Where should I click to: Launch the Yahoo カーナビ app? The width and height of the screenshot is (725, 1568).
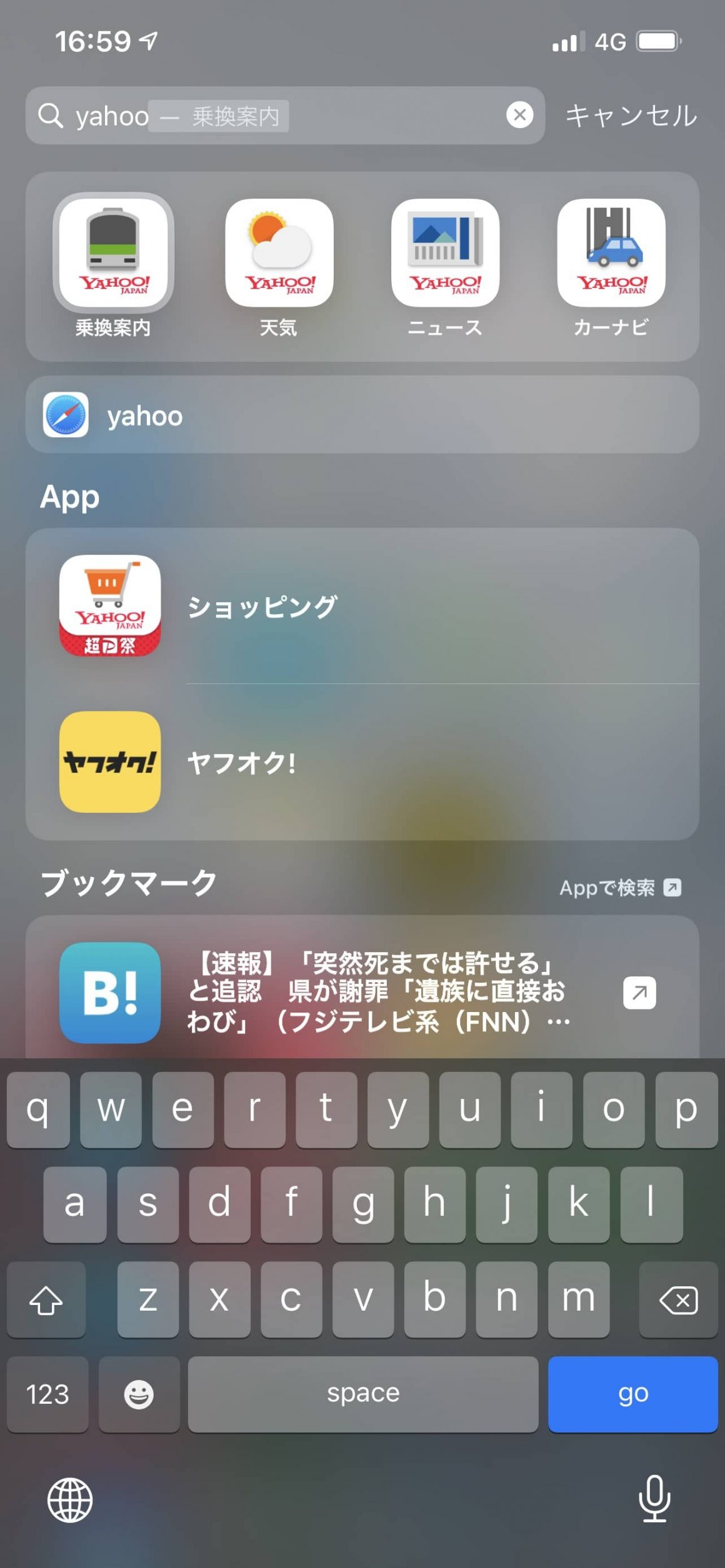(x=611, y=254)
